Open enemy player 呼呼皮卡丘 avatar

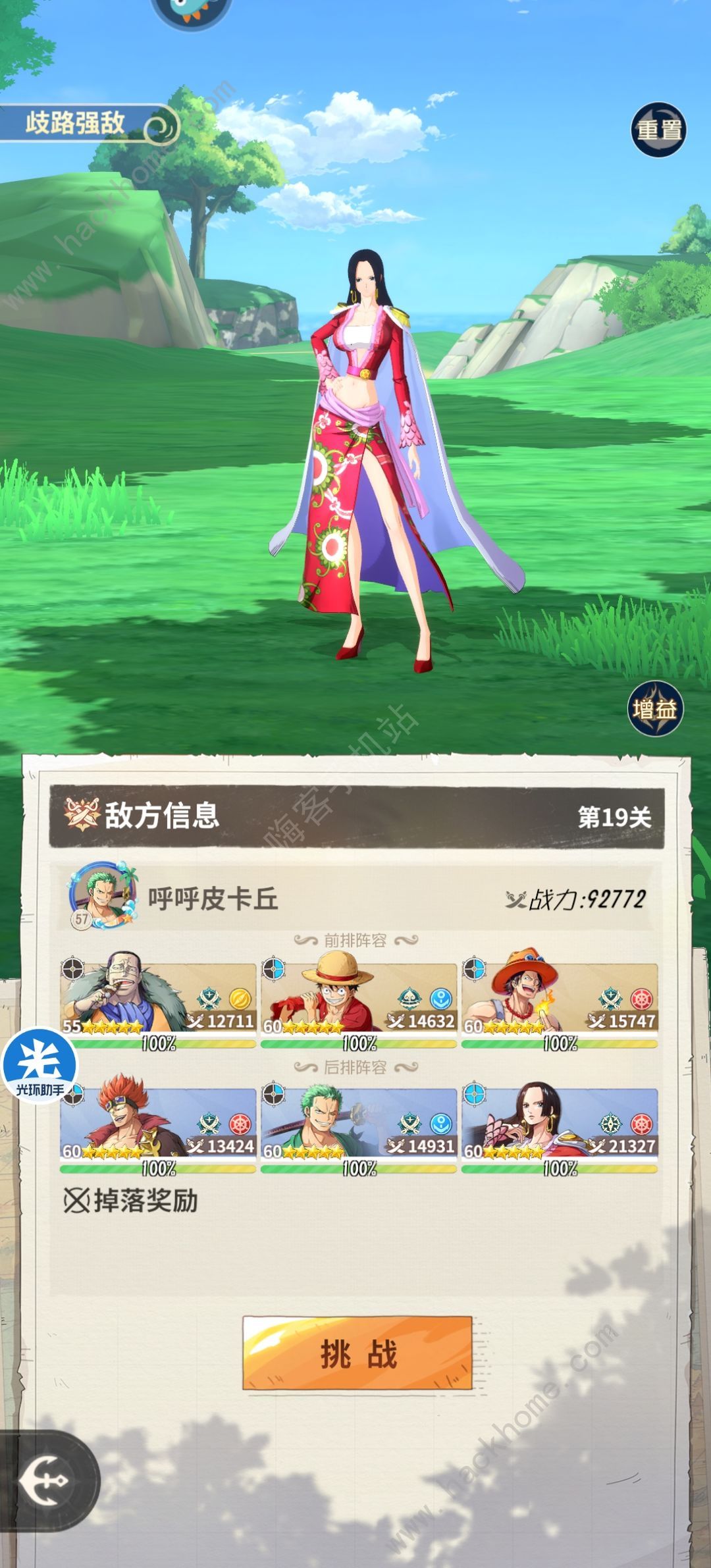101,897
